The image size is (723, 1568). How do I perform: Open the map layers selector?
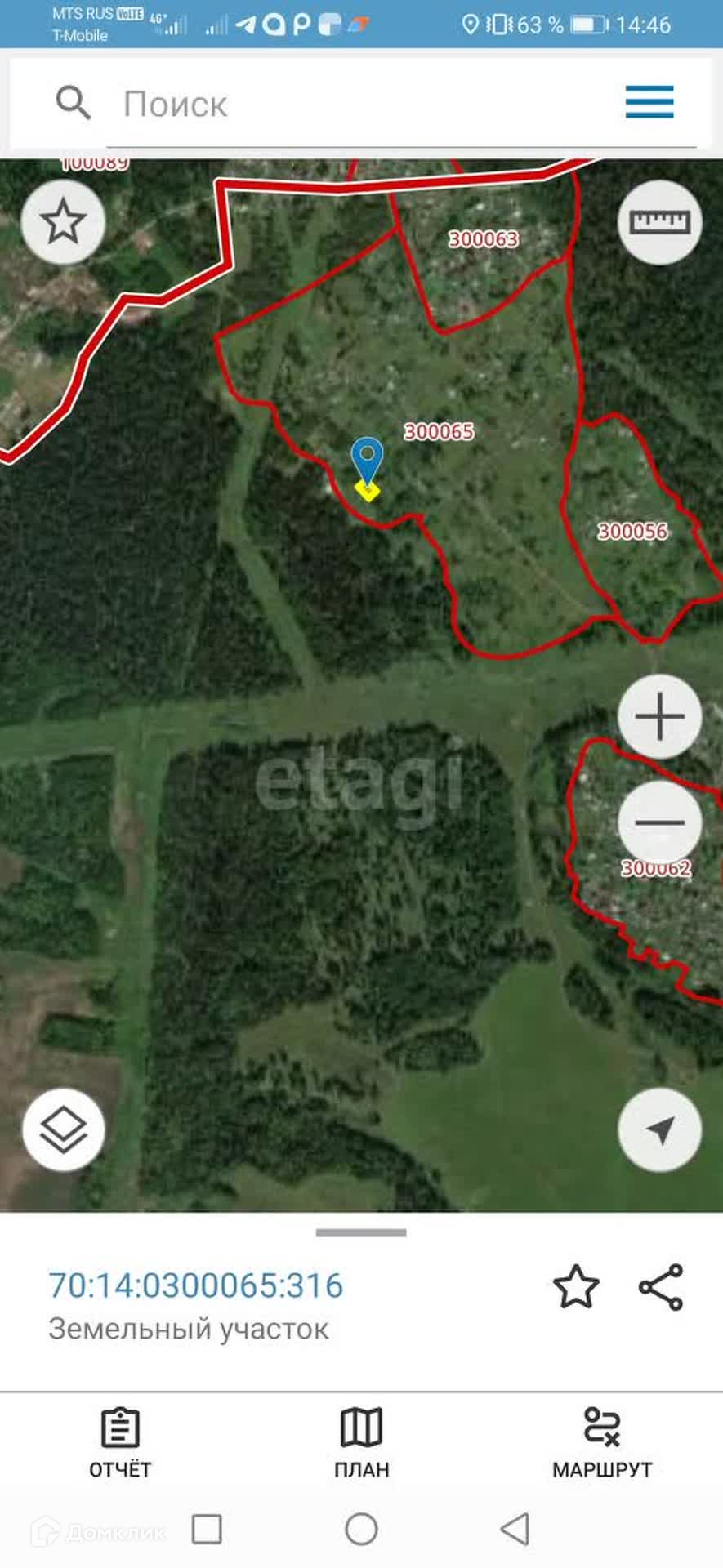(63, 1130)
